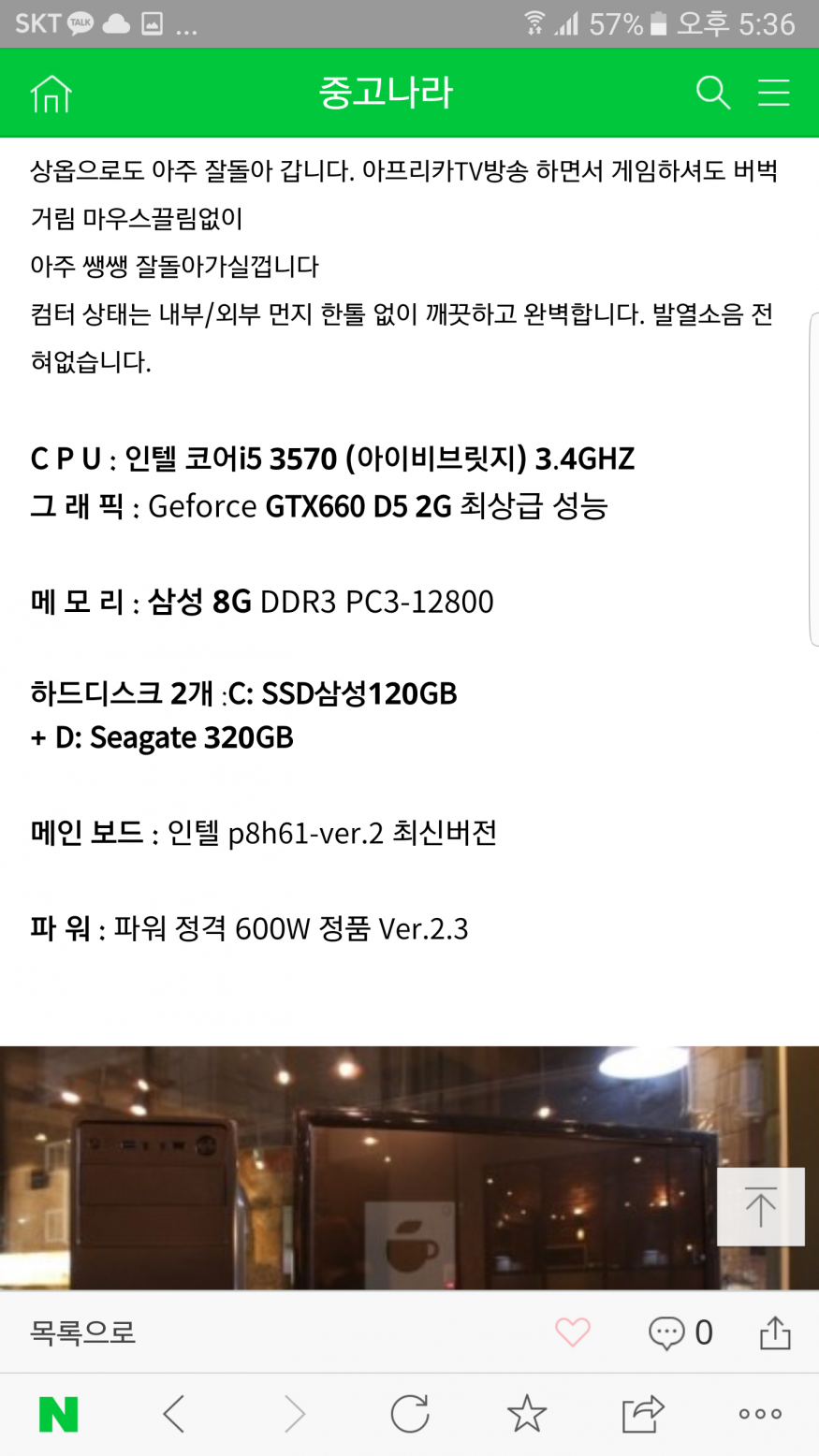The image size is (819, 1456).
Task: Go to the cafe home icon
Action: [x=51, y=94]
